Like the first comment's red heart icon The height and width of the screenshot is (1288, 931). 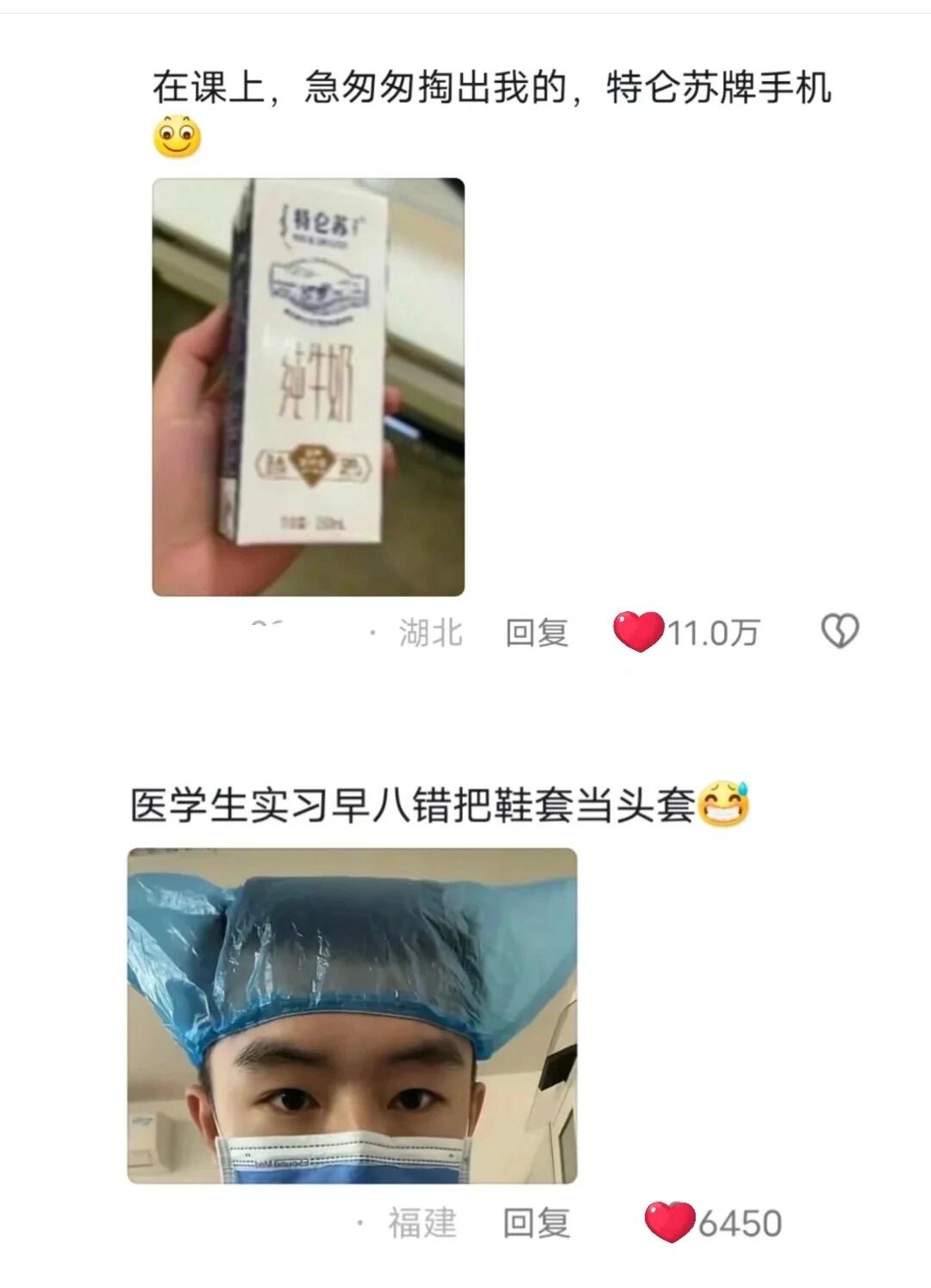(637, 633)
